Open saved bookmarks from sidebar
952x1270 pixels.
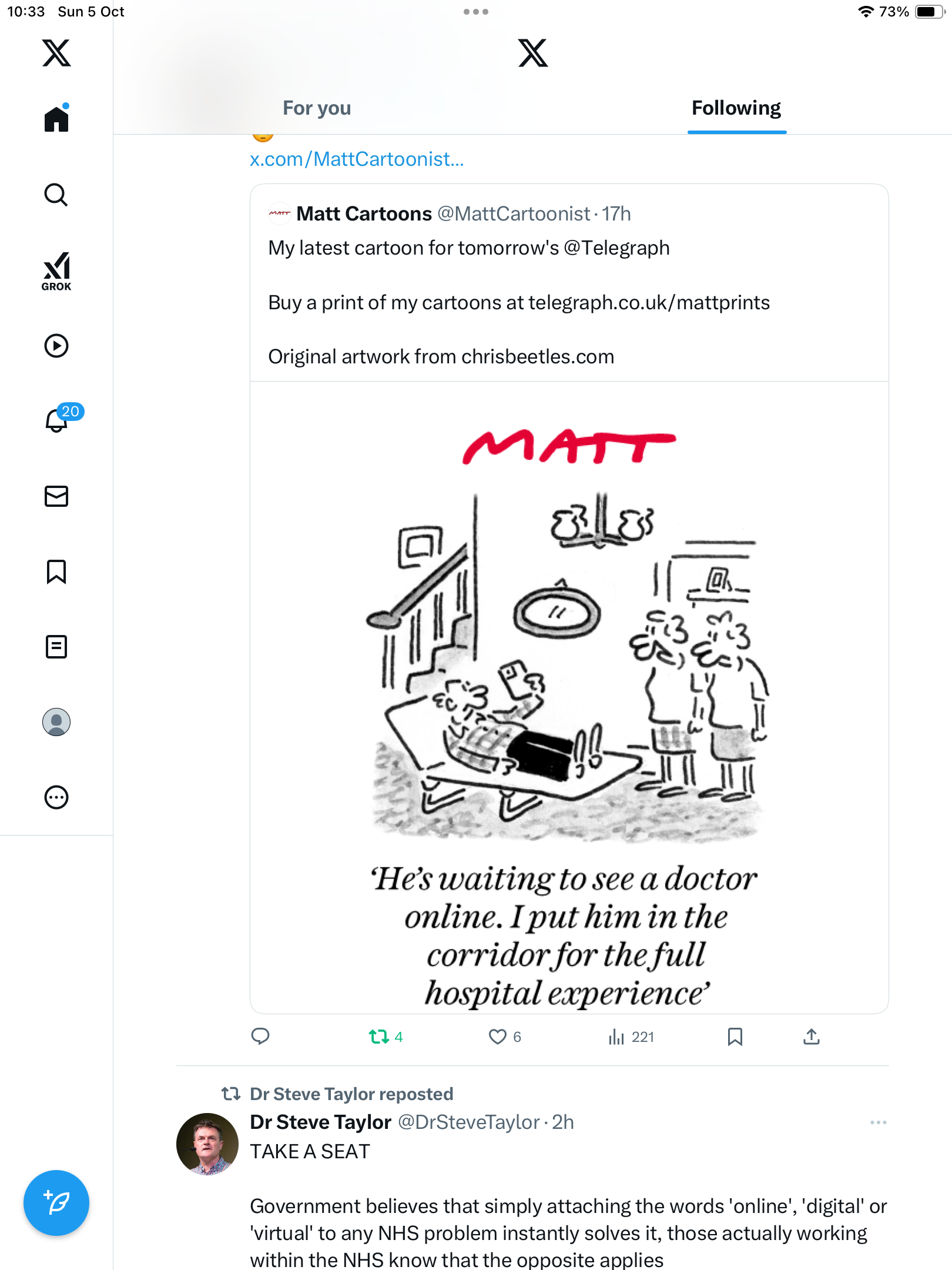[56, 571]
